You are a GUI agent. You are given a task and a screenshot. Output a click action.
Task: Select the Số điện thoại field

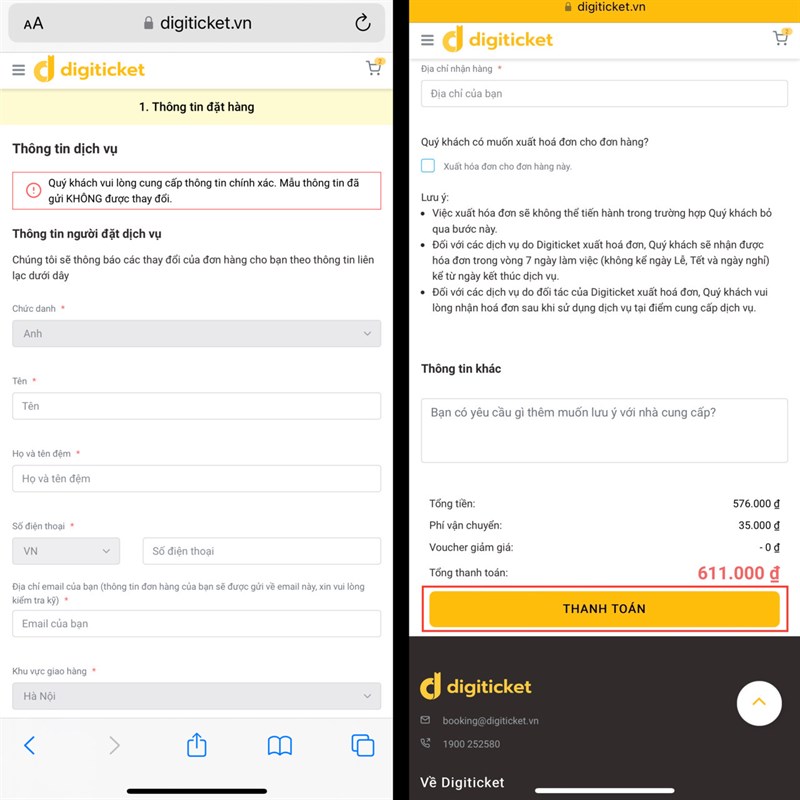tap(261, 551)
